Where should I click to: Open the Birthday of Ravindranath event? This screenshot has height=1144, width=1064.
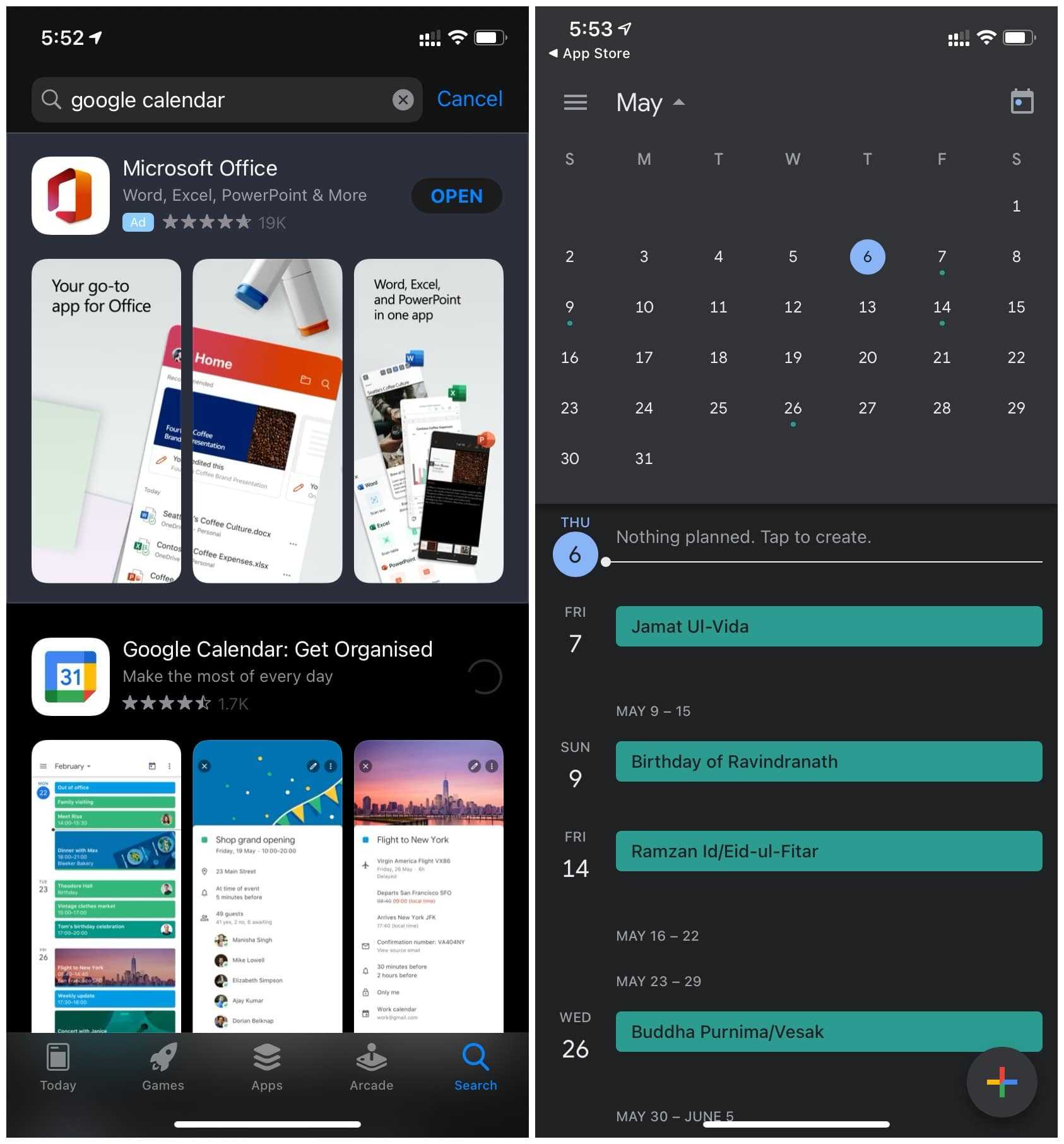click(x=828, y=761)
